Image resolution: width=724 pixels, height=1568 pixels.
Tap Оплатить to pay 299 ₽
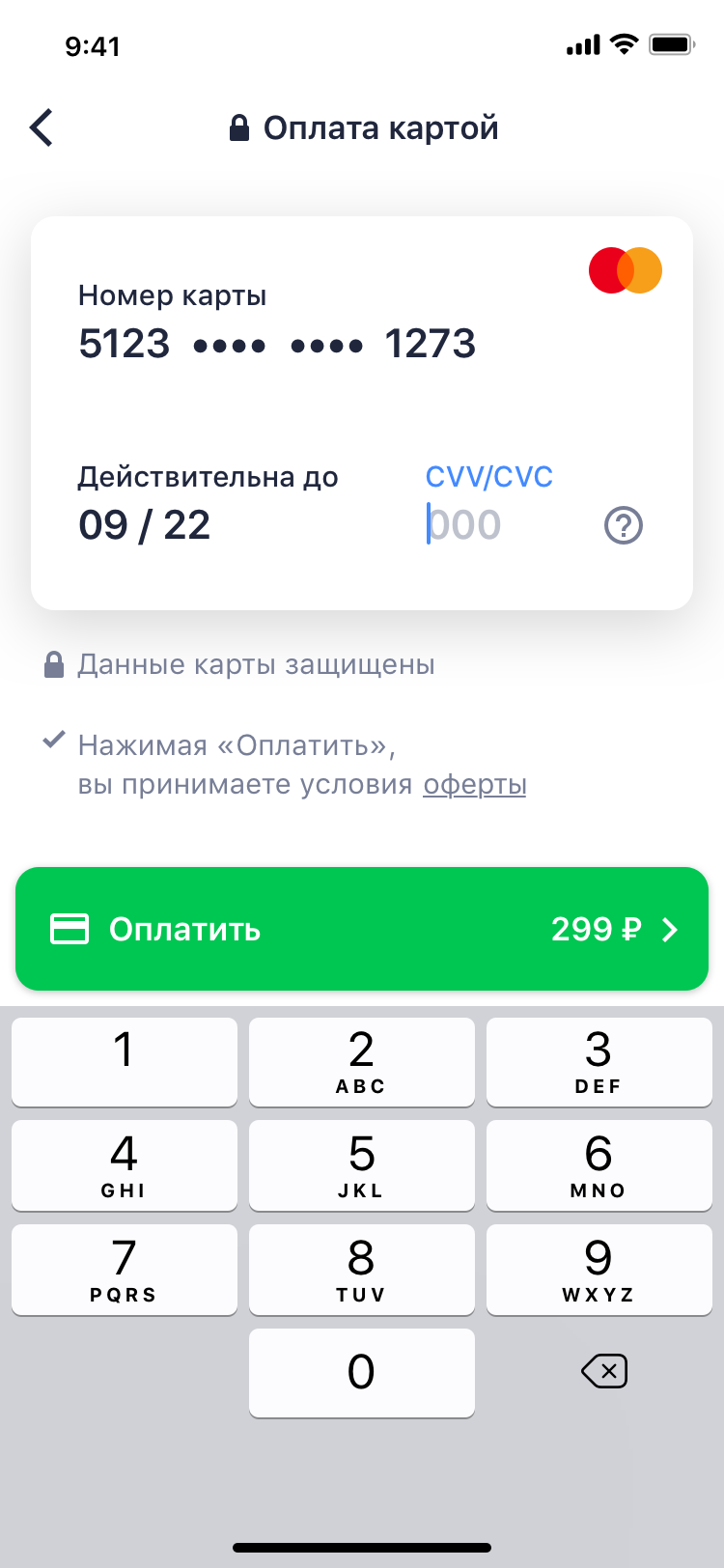coord(362,929)
